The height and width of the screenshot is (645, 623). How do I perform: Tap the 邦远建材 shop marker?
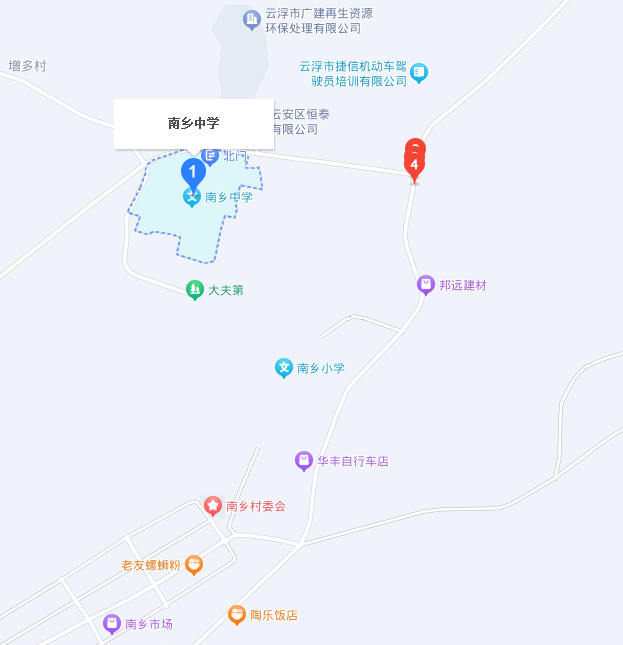click(x=426, y=285)
